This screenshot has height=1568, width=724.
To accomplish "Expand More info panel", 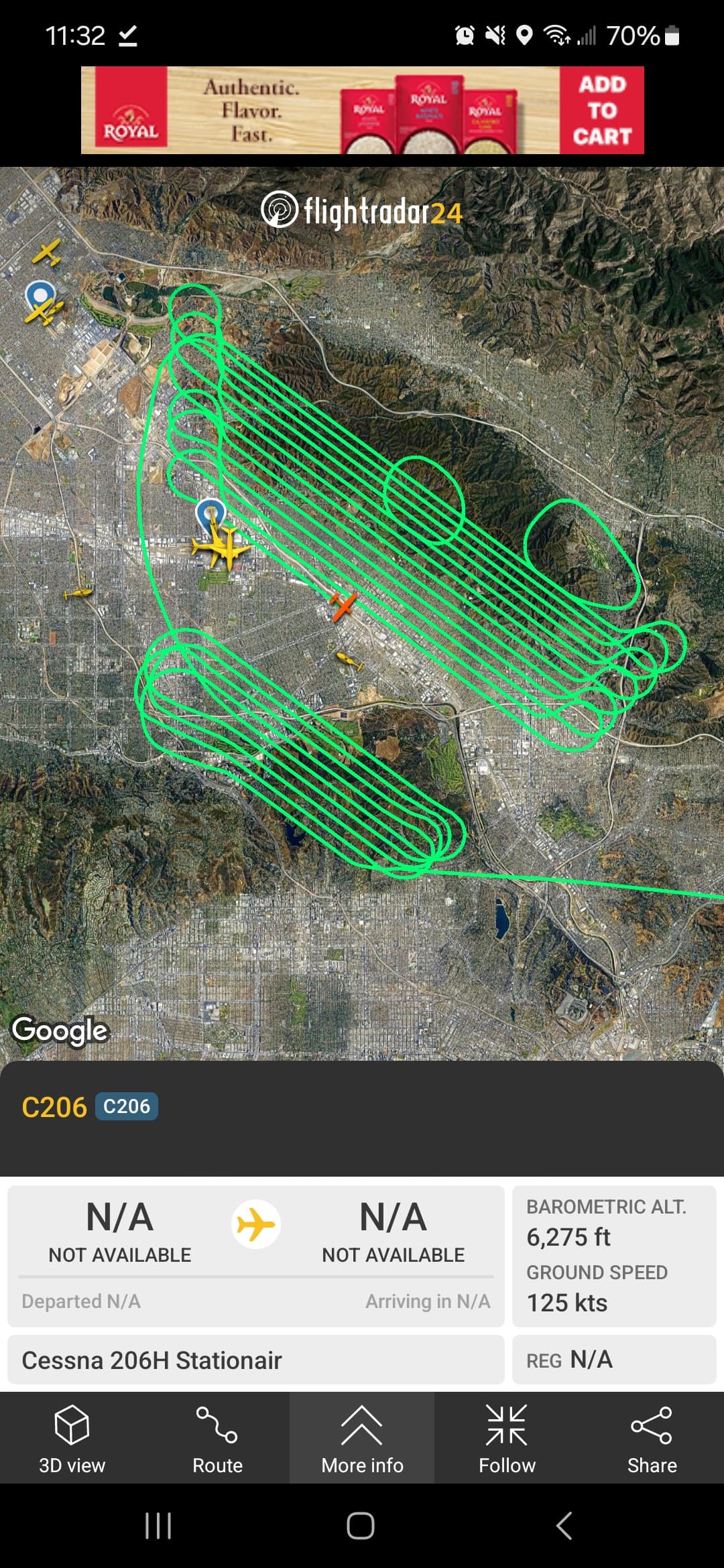I will [x=362, y=1438].
